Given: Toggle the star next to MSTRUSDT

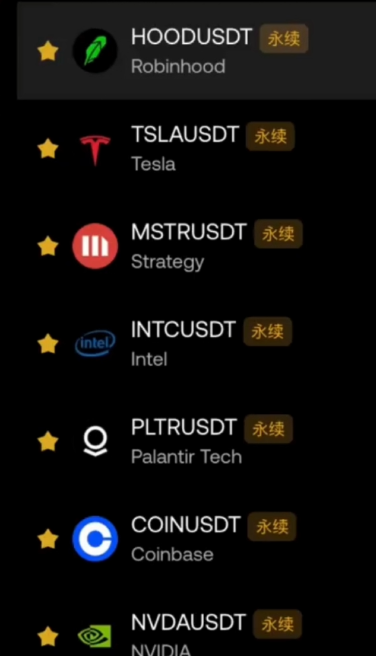Looking at the screenshot, I should click(x=48, y=246).
